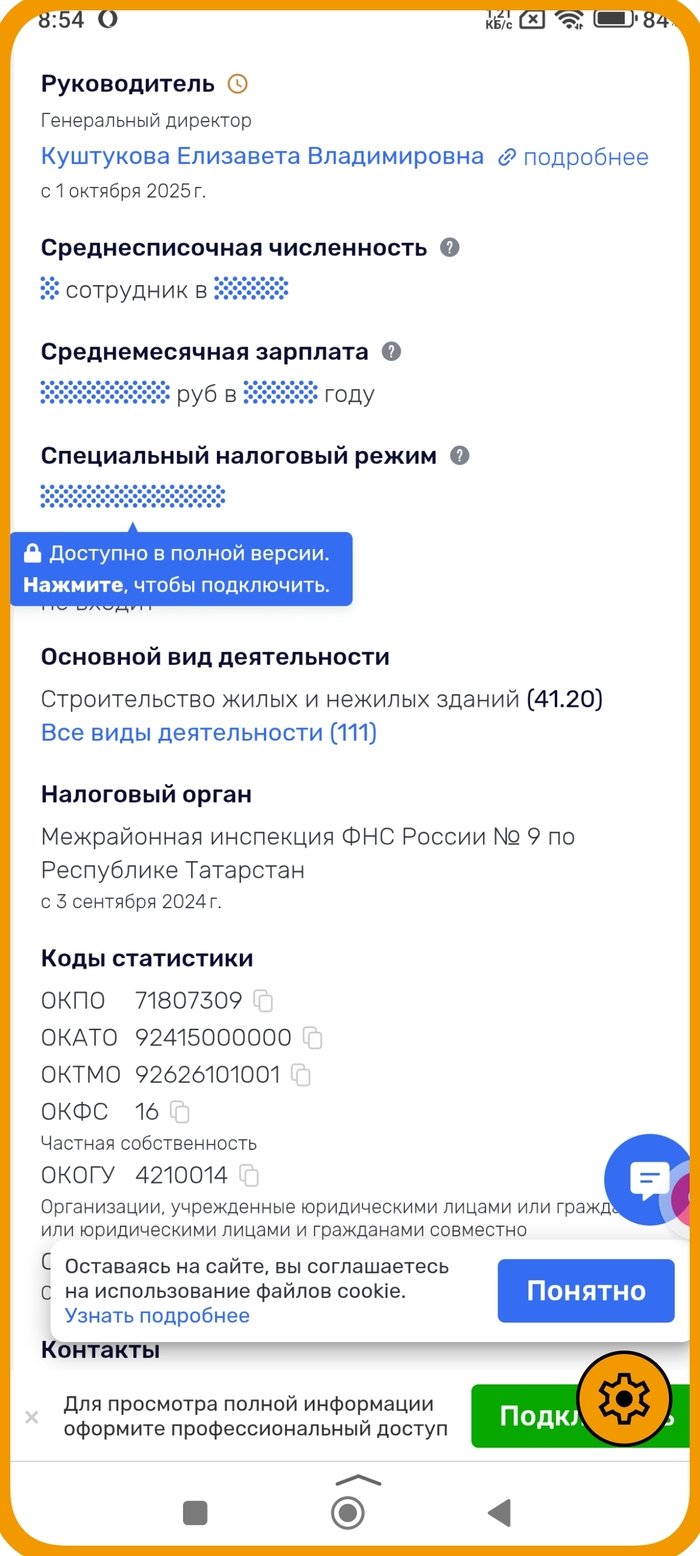Show help for Среднесписочная численность
The image size is (700, 1556).
(x=450, y=248)
